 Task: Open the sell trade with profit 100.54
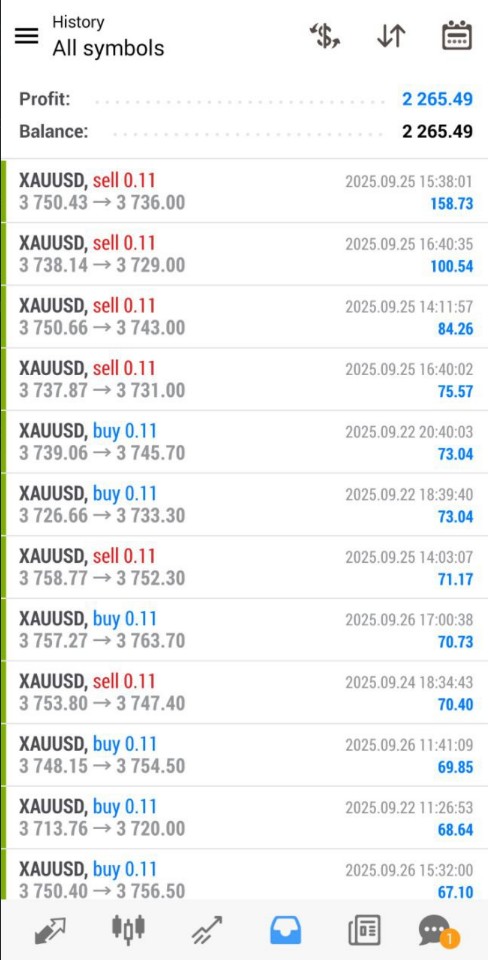[244, 254]
